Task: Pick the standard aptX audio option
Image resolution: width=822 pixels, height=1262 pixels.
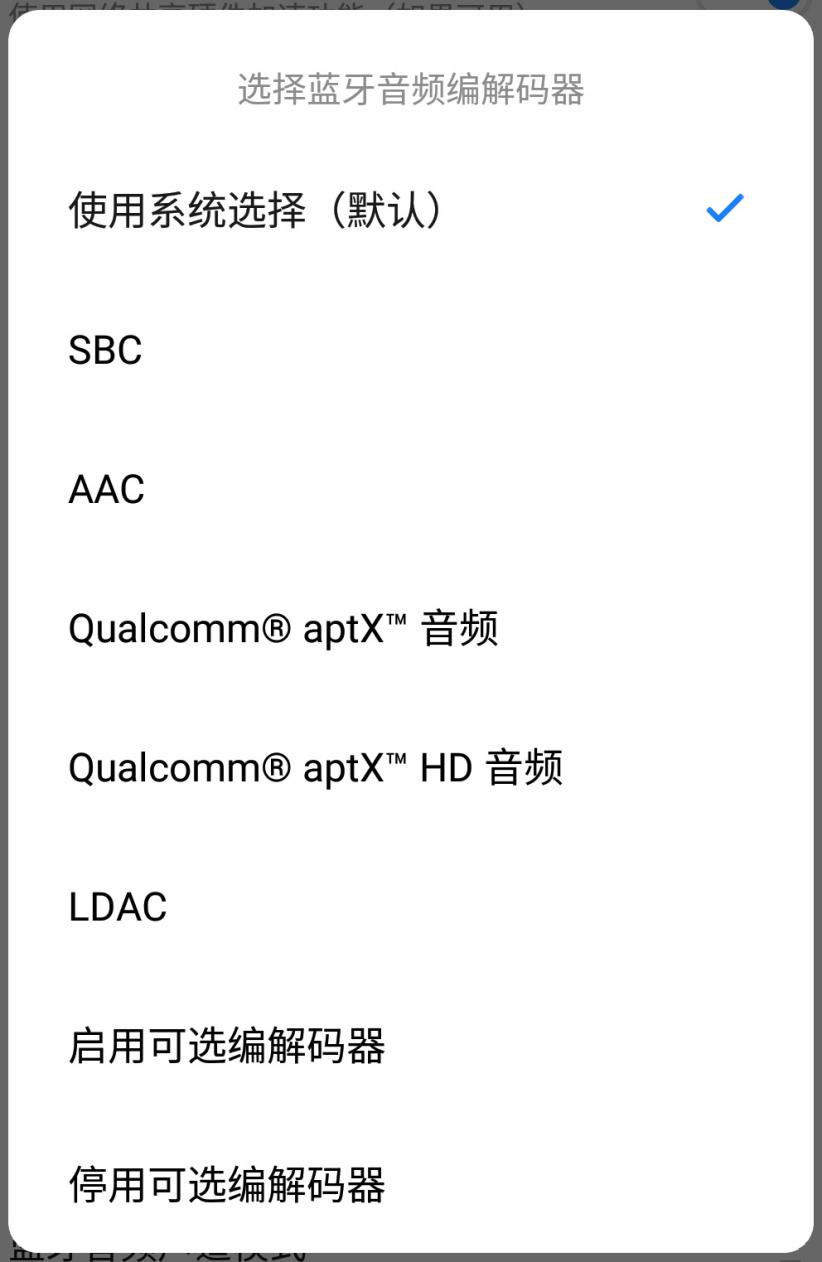Action: pos(285,628)
